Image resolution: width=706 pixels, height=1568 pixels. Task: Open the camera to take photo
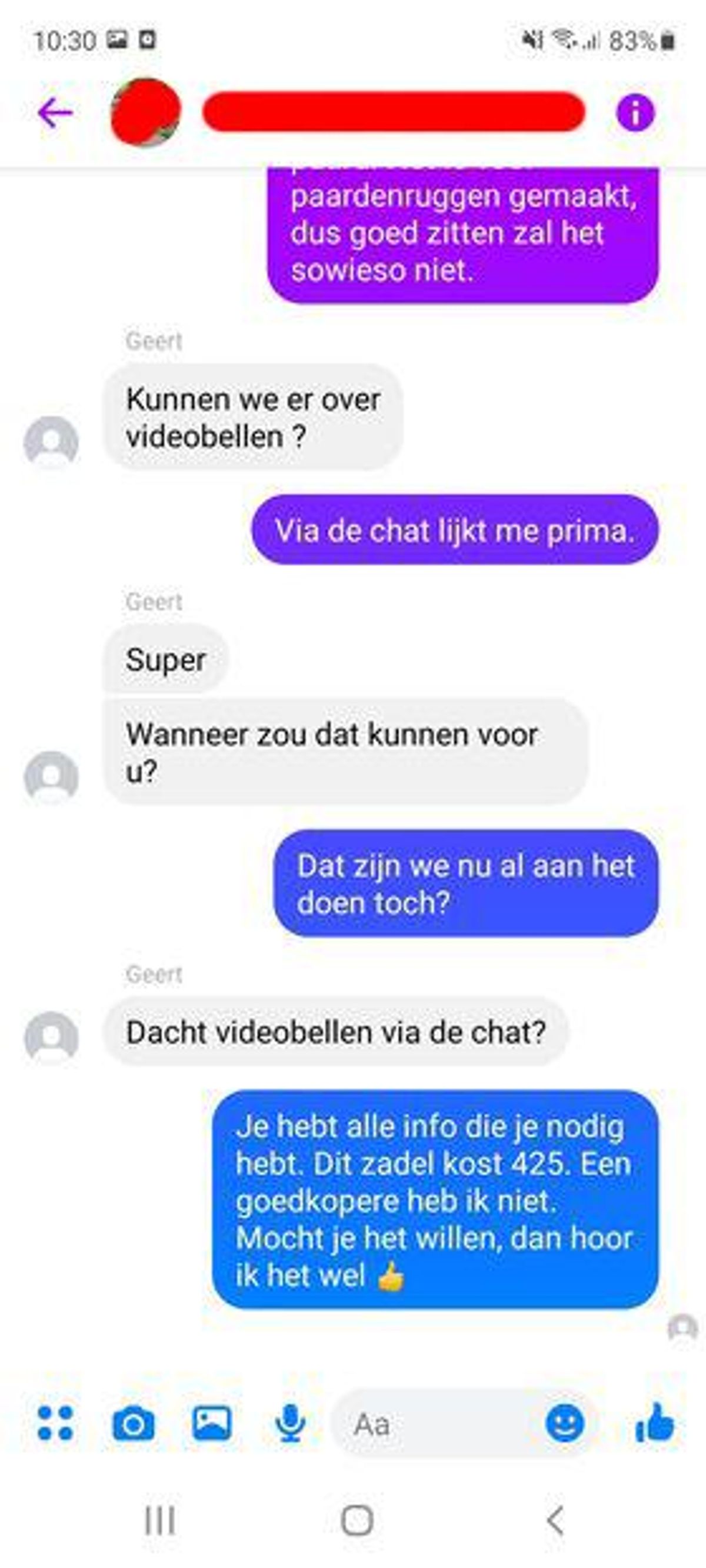coord(134,1424)
